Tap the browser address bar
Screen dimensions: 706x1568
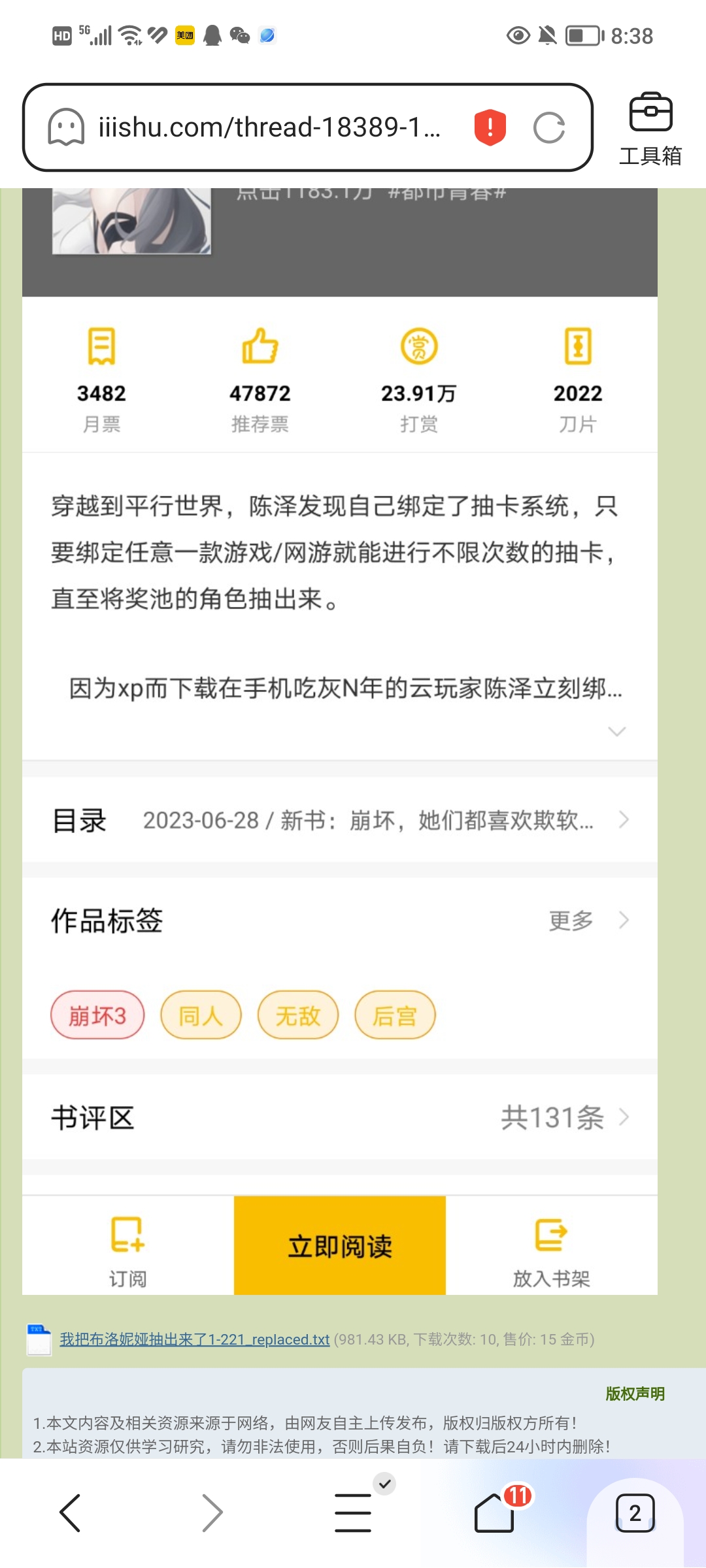[268, 127]
